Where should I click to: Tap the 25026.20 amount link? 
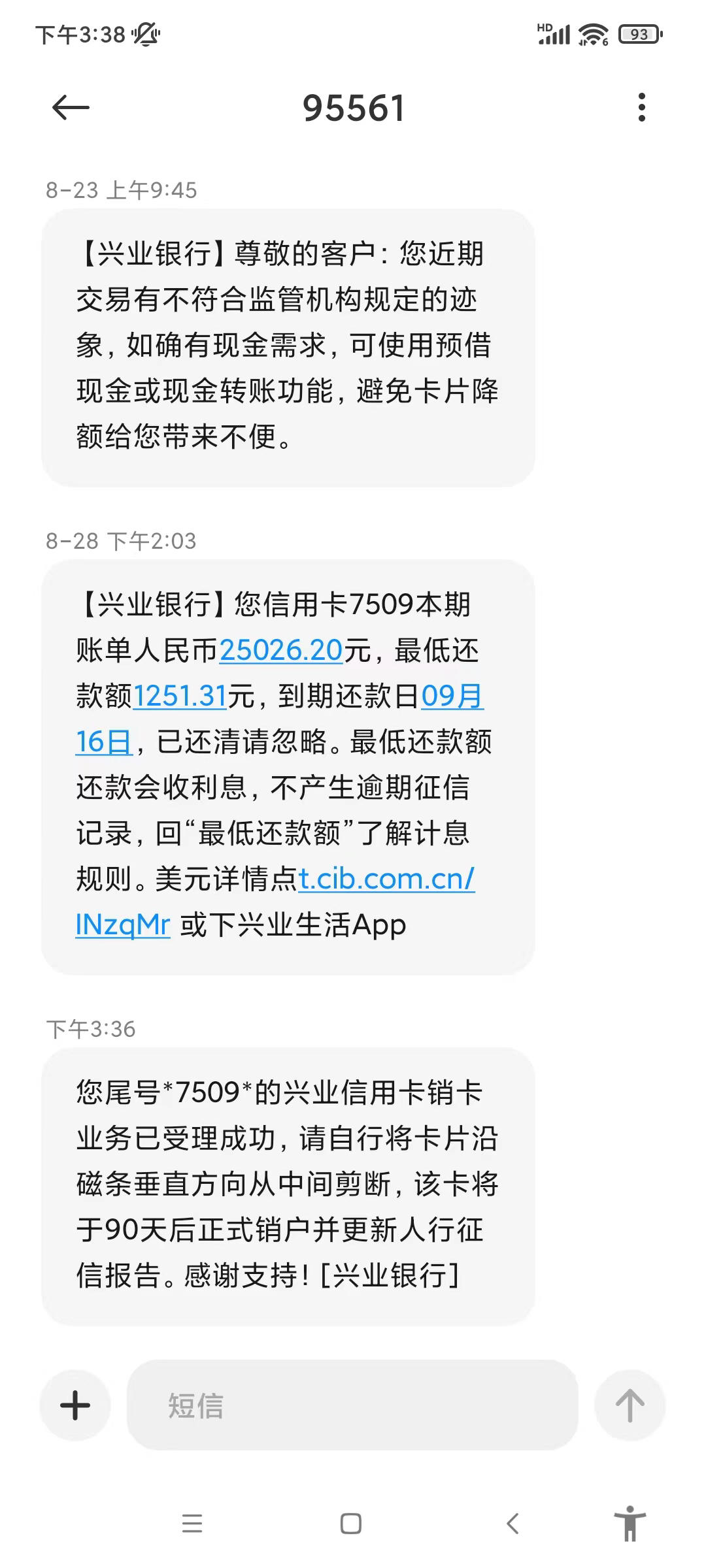pyautogui.click(x=281, y=651)
